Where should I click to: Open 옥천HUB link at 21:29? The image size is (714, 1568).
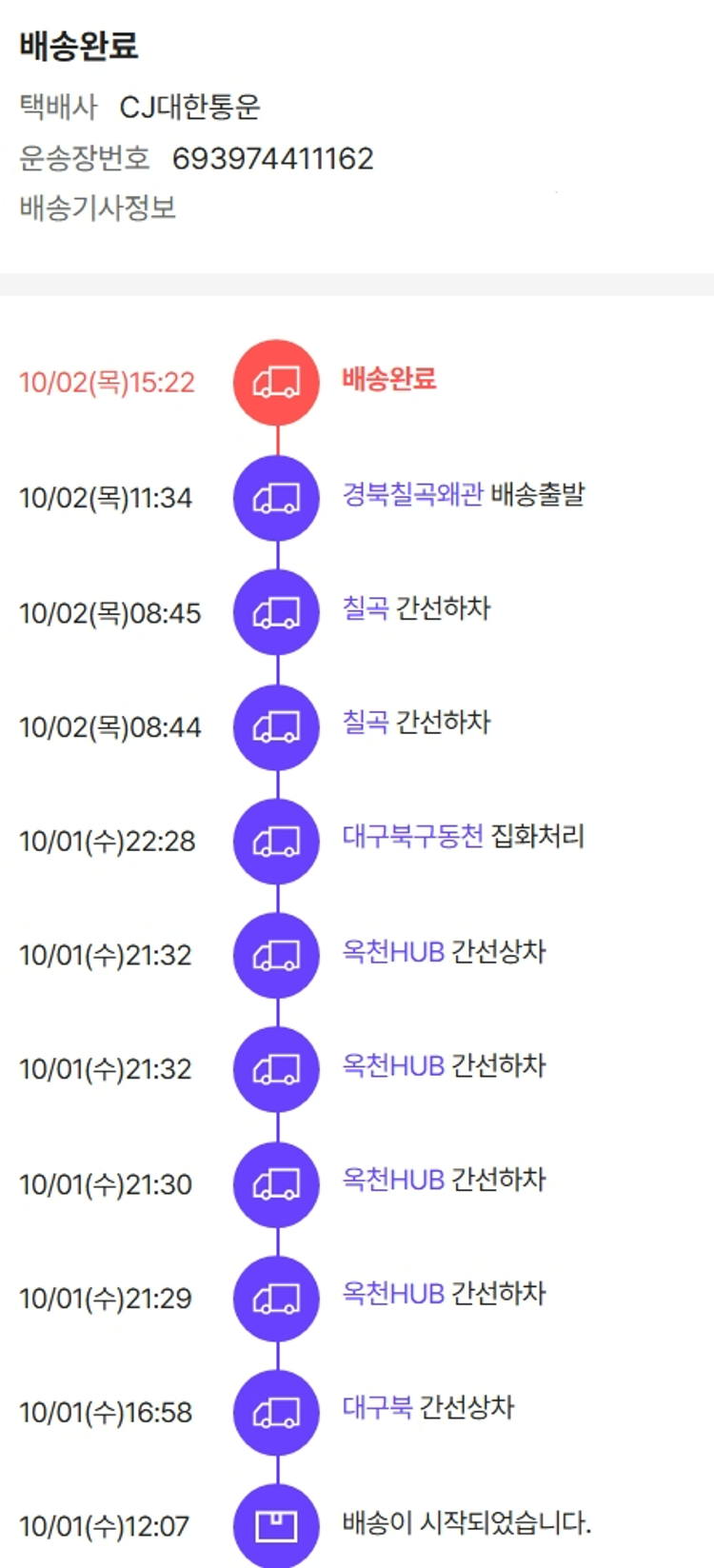coord(393,1295)
